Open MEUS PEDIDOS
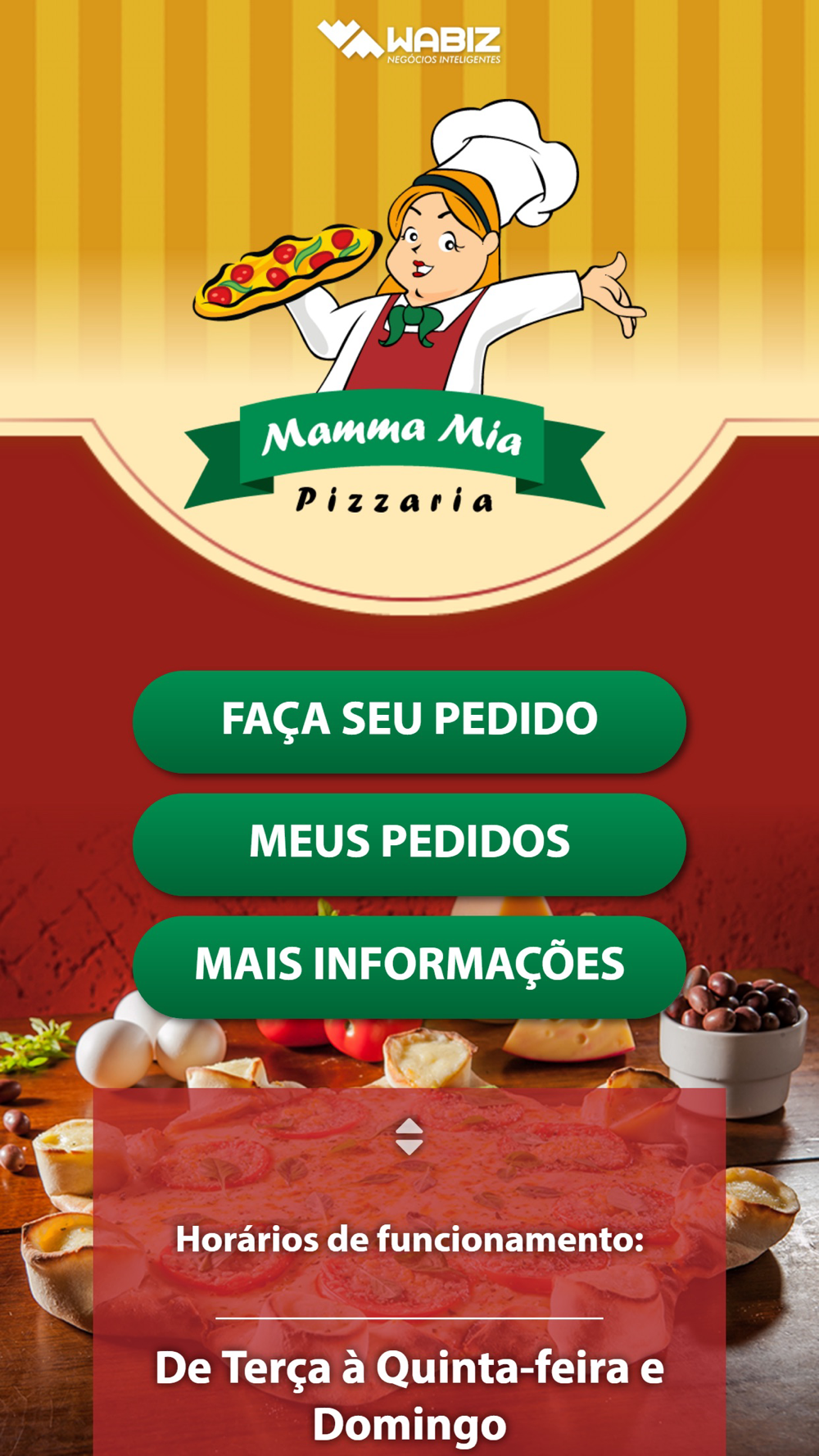 click(409, 843)
